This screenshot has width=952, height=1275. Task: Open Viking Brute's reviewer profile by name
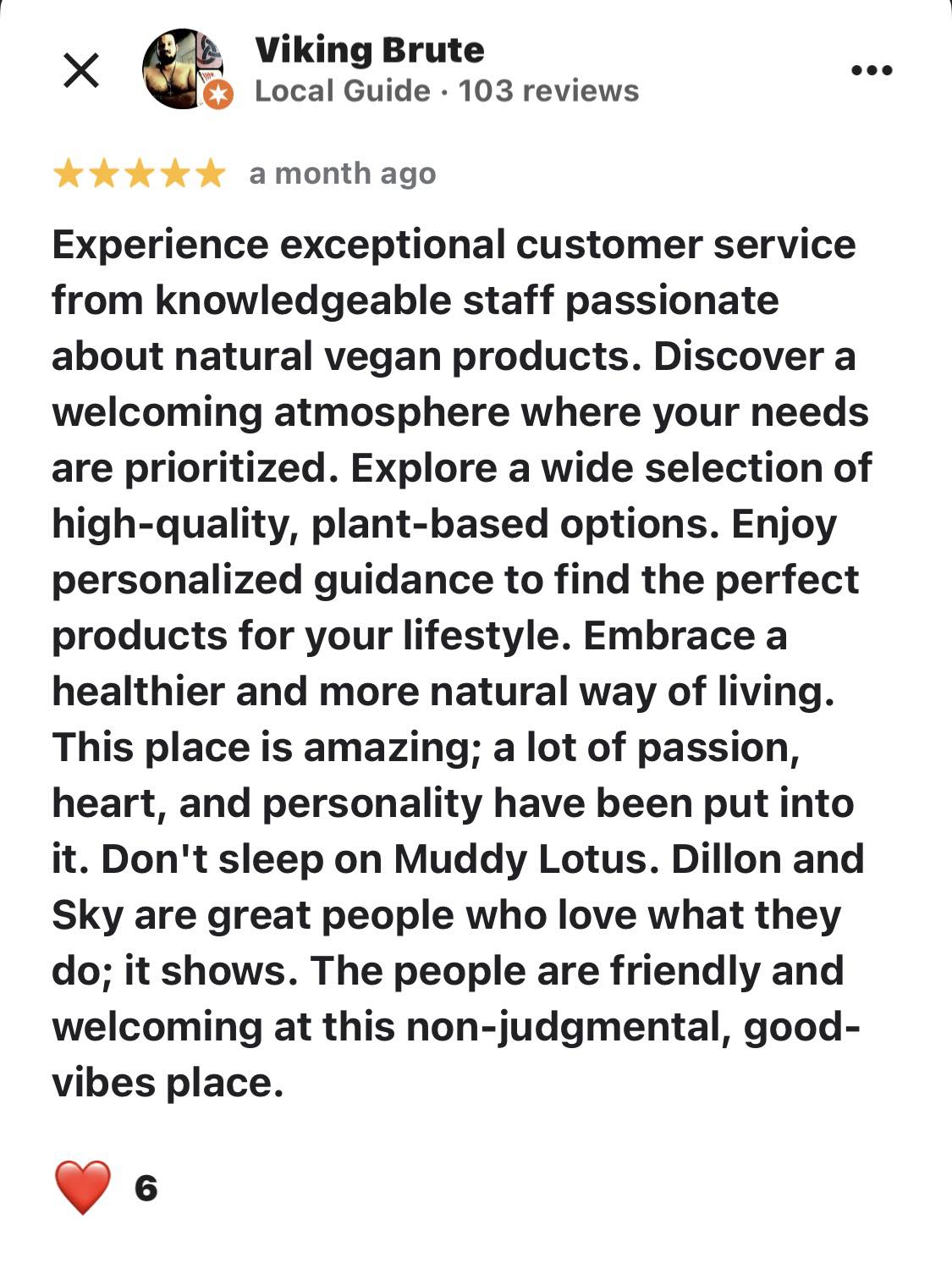[369, 51]
